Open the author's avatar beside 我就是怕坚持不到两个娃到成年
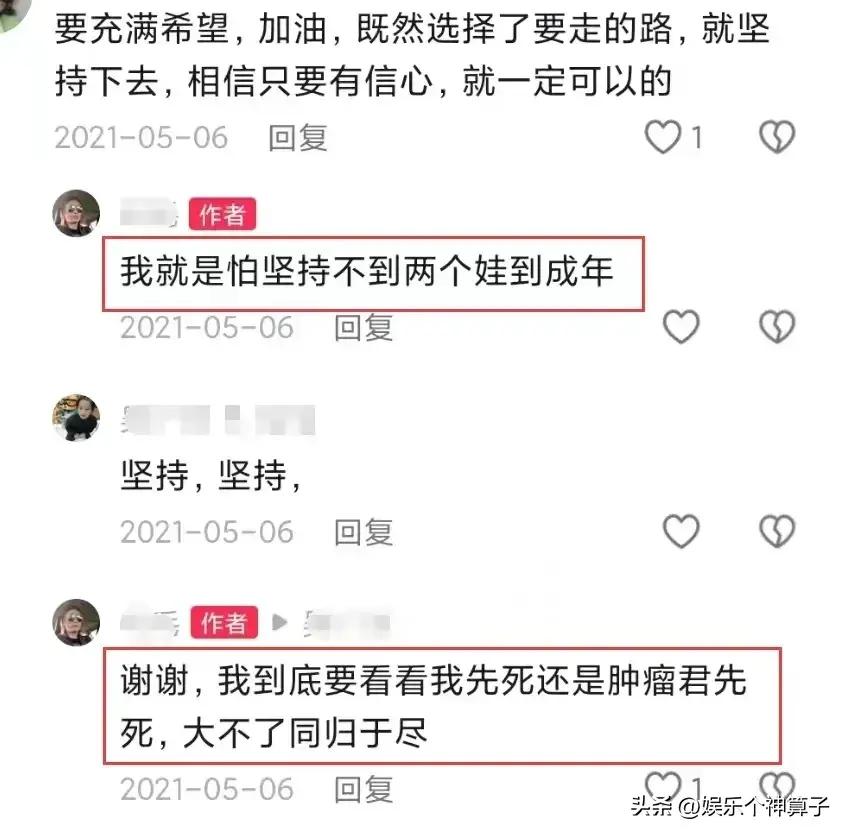848x836 pixels. tap(77, 213)
